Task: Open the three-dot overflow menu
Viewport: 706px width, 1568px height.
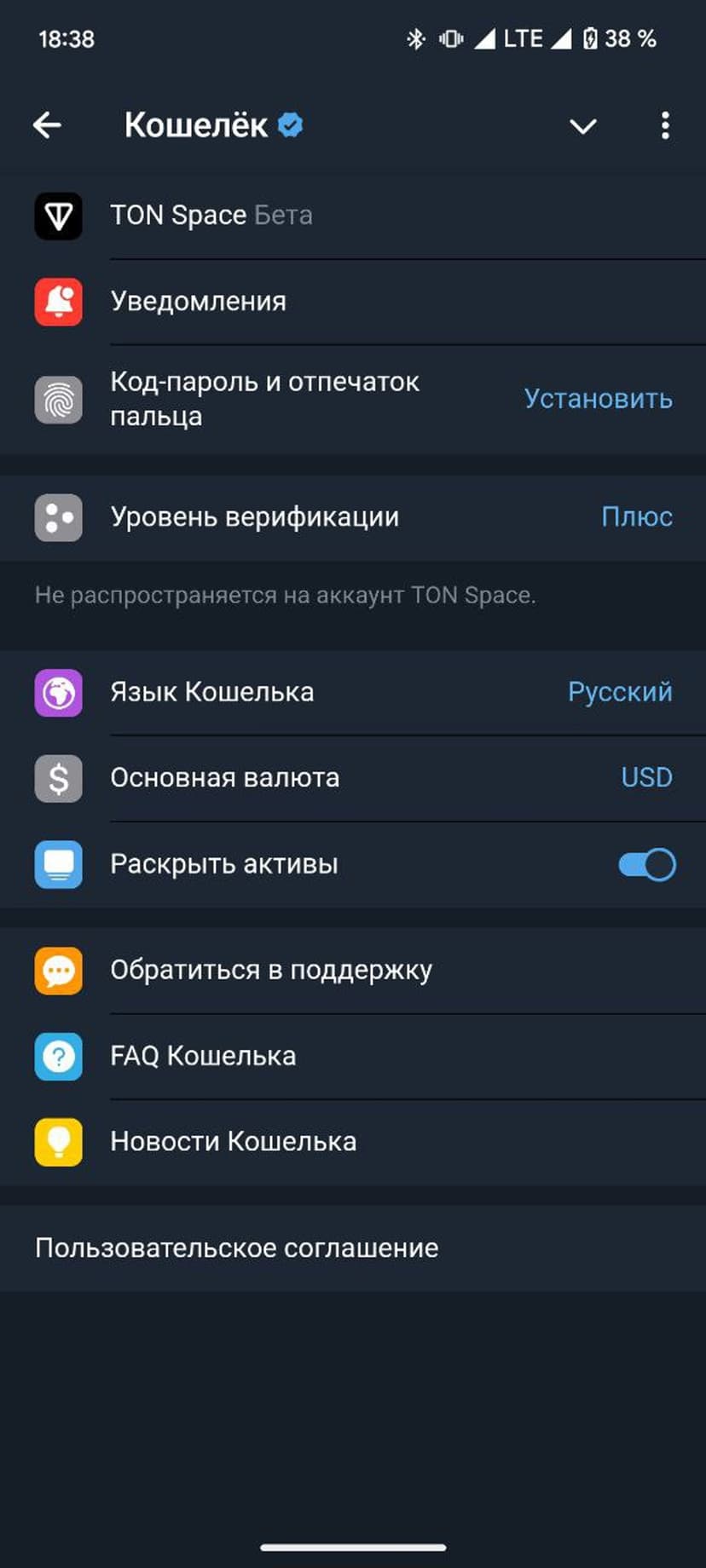Action: 665,125
